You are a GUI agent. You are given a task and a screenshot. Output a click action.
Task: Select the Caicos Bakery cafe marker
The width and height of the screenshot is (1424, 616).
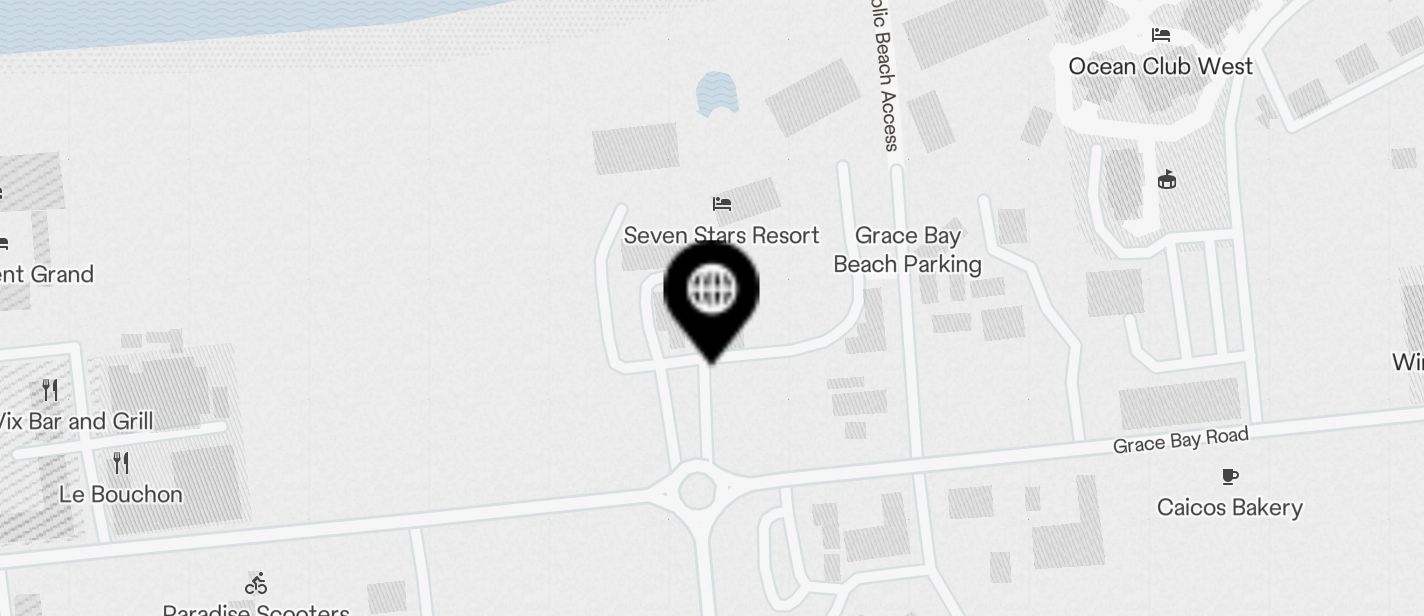coord(1229,477)
